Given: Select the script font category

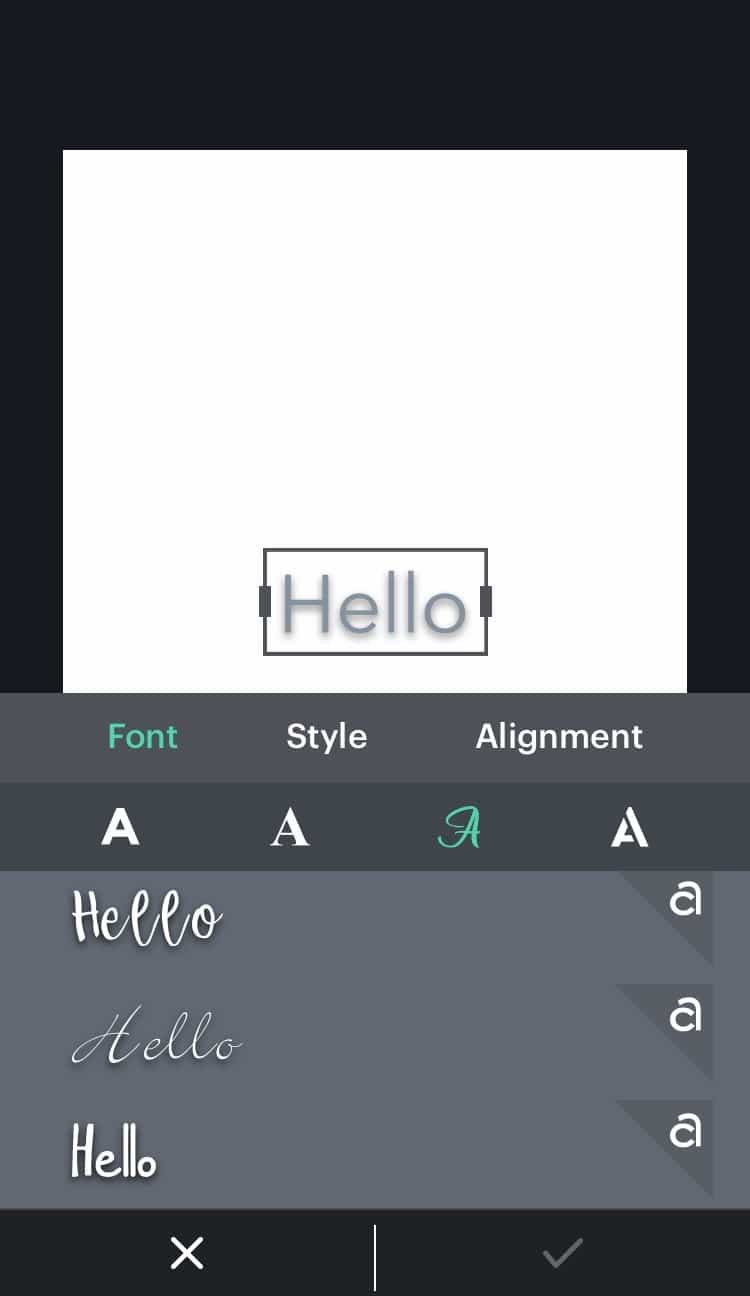Looking at the screenshot, I should (x=459, y=828).
